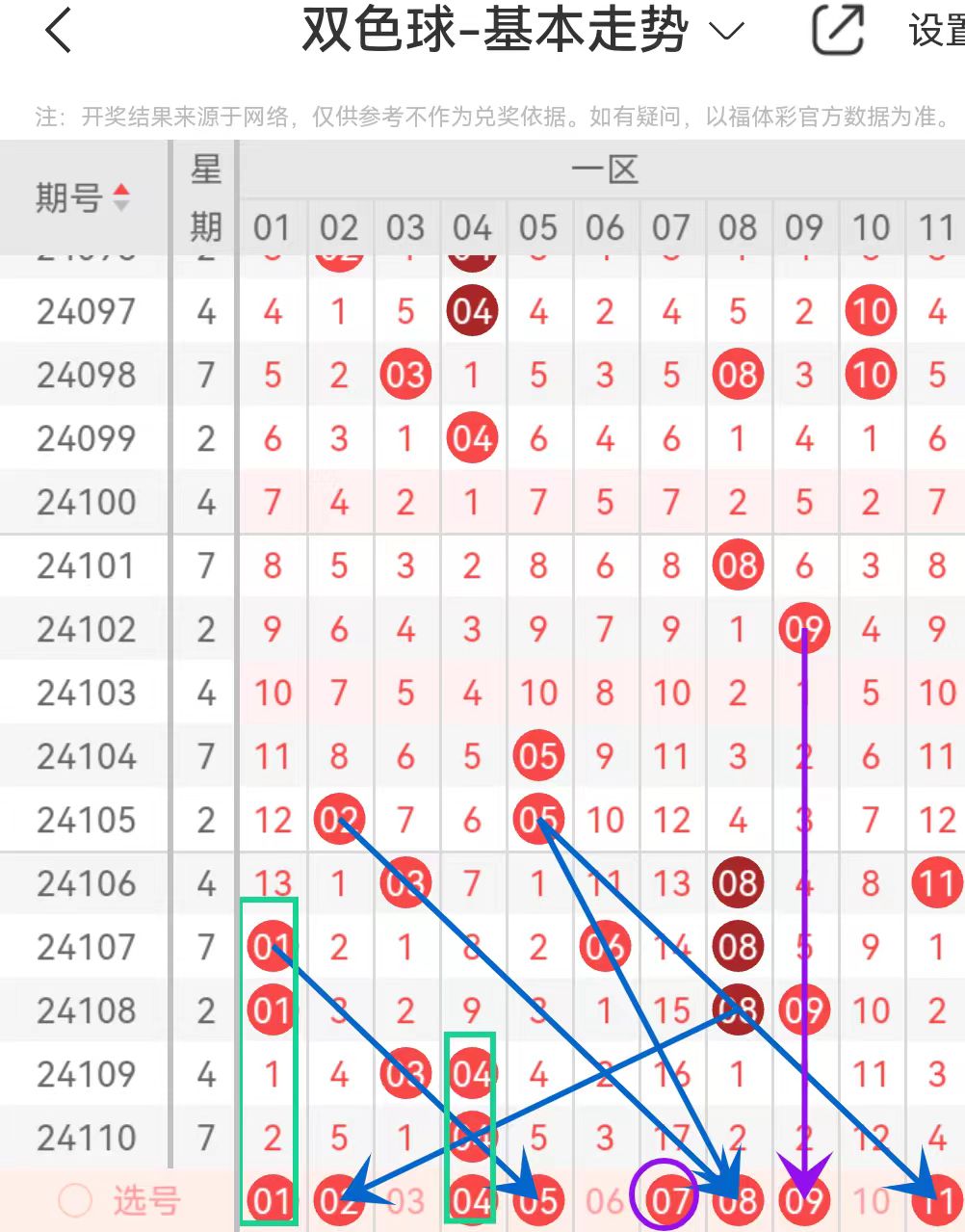965x1232 pixels.
Task: Toggle 期号 sort order
Action: click(x=83, y=197)
